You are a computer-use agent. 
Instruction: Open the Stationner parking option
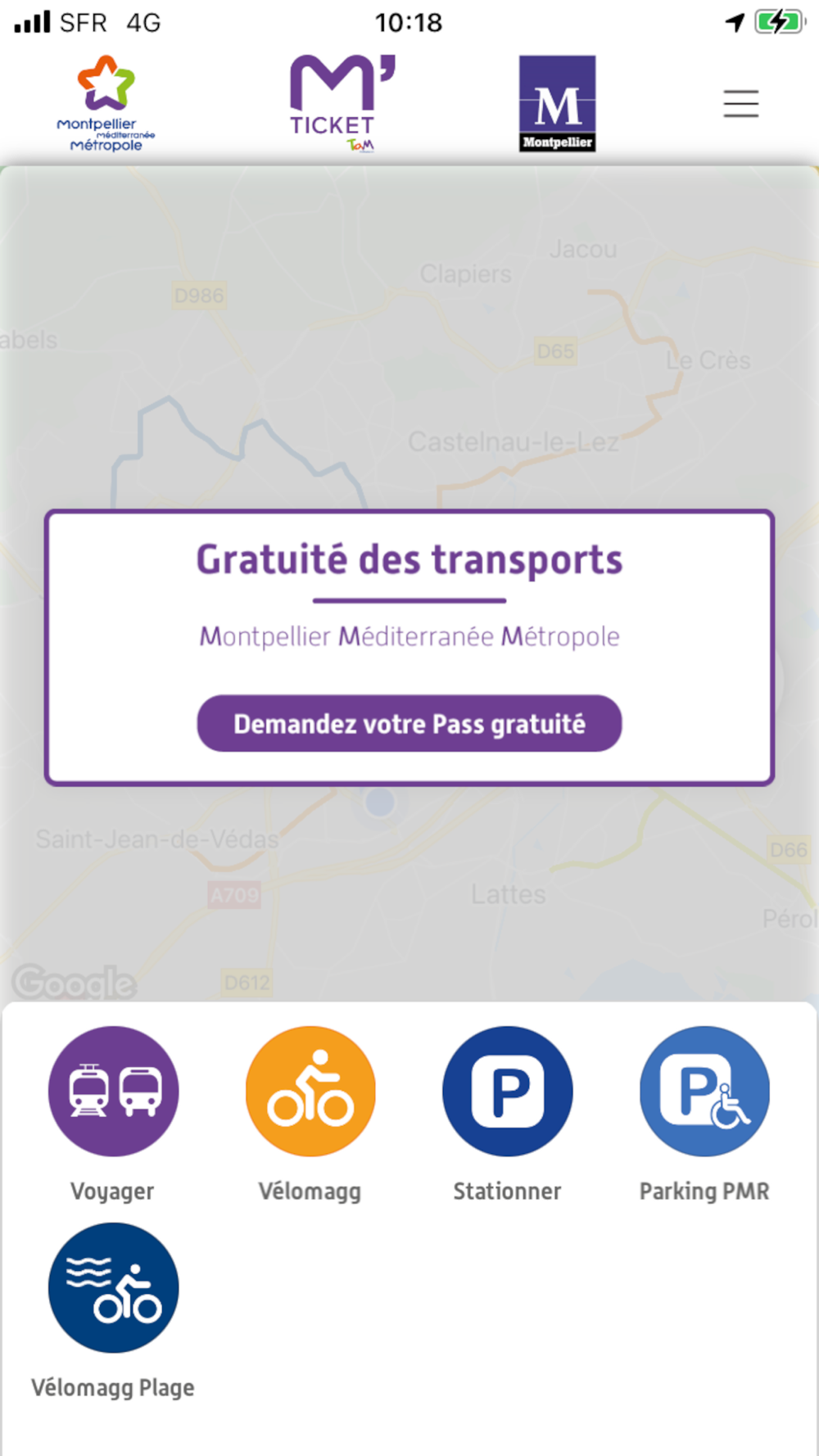coord(507,1092)
